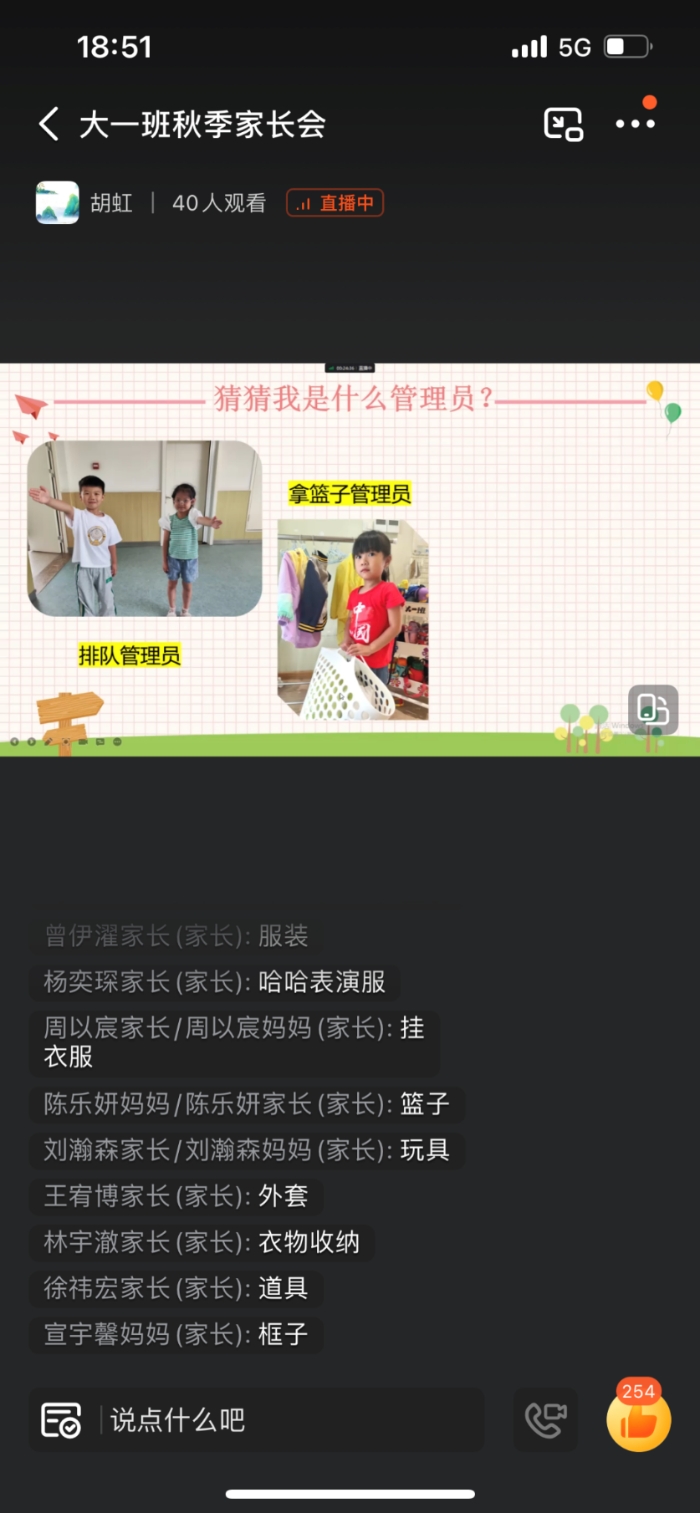Go back from 大一班秋季家长会 live
Image resolution: width=700 pixels, height=1513 pixels.
48,124
